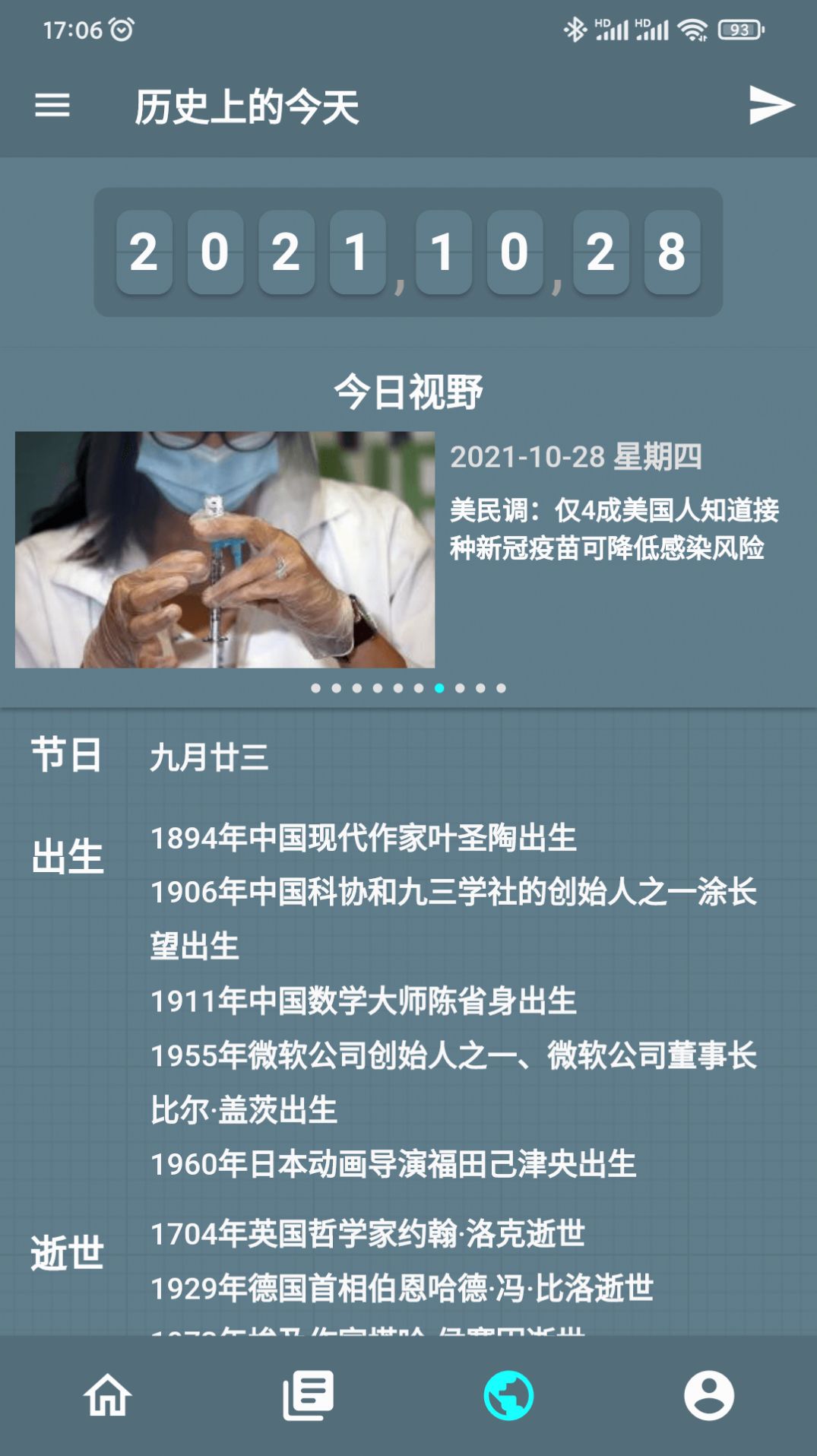The width and height of the screenshot is (817, 1456).
Task: Tap the Wi-Fi icon in status bar
Action: [693, 28]
